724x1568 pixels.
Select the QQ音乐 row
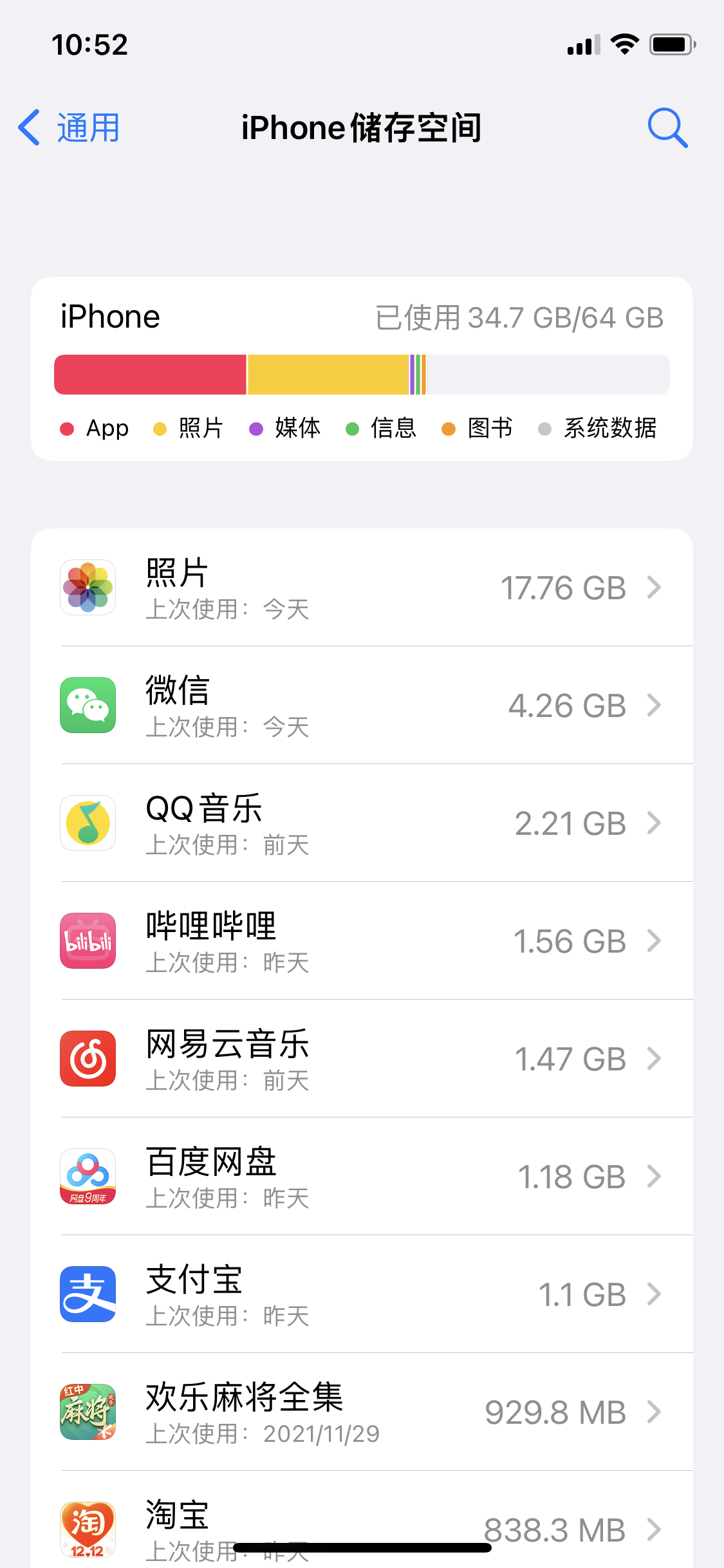click(362, 823)
